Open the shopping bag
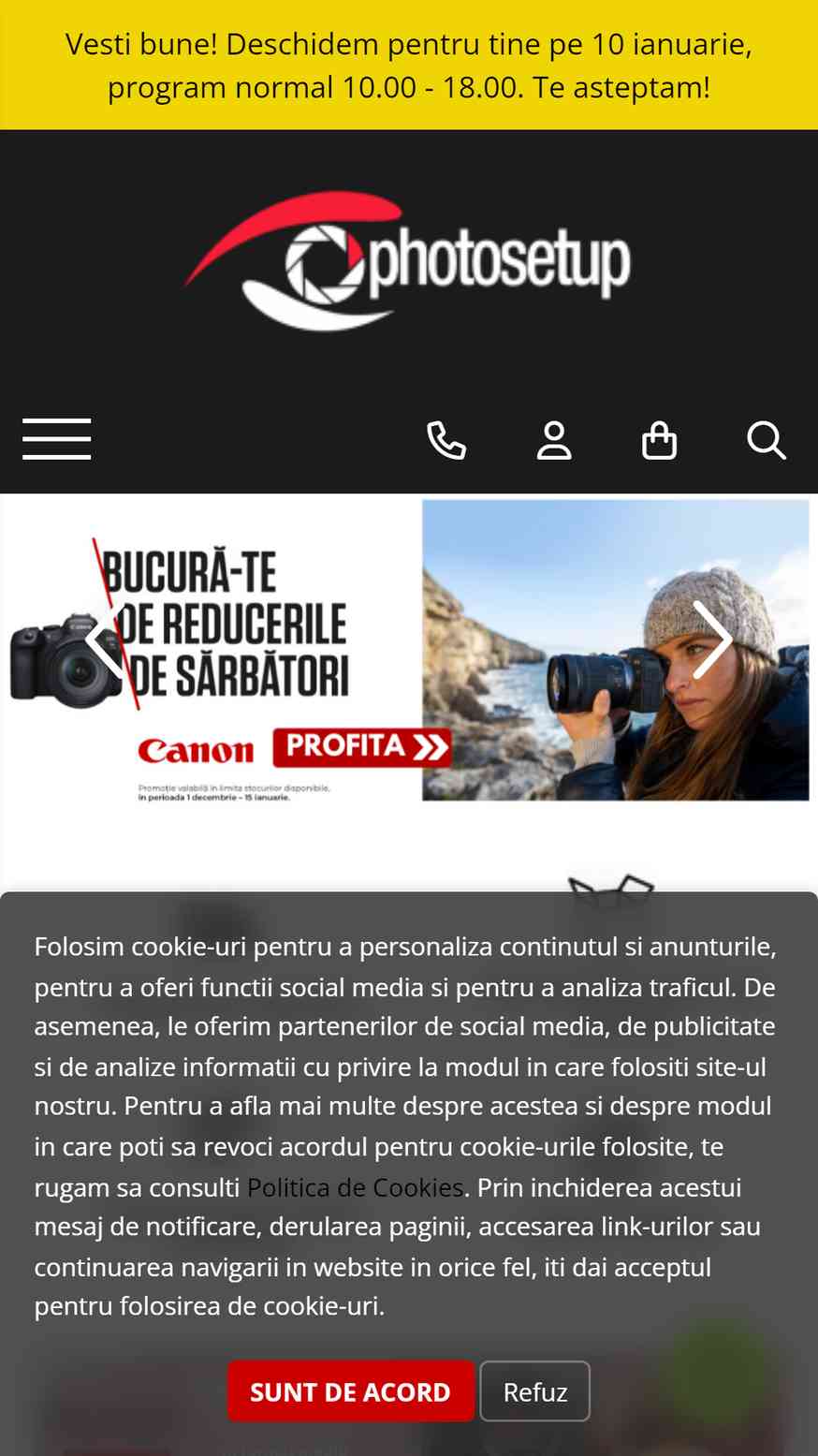The image size is (818, 1456). pyautogui.click(x=660, y=440)
